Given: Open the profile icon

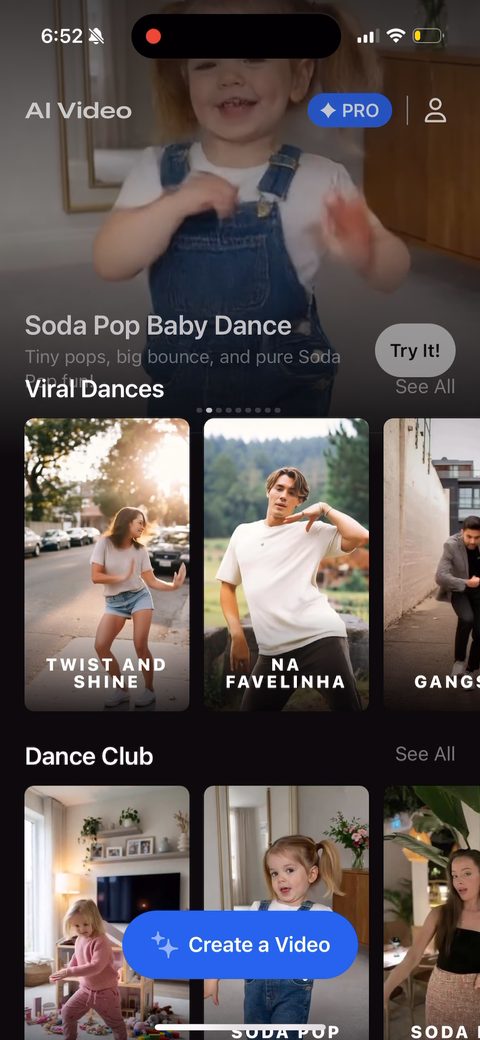Looking at the screenshot, I should (435, 110).
